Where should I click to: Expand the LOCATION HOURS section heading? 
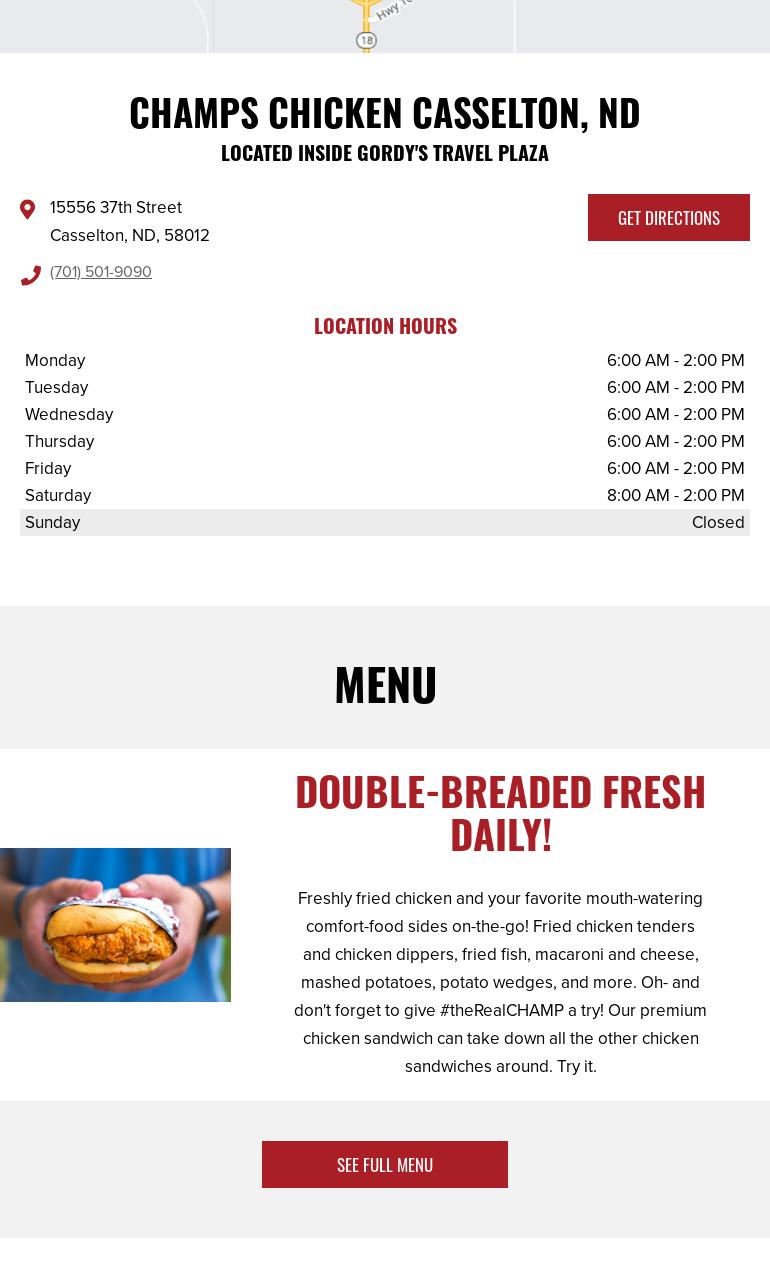(x=385, y=325)
